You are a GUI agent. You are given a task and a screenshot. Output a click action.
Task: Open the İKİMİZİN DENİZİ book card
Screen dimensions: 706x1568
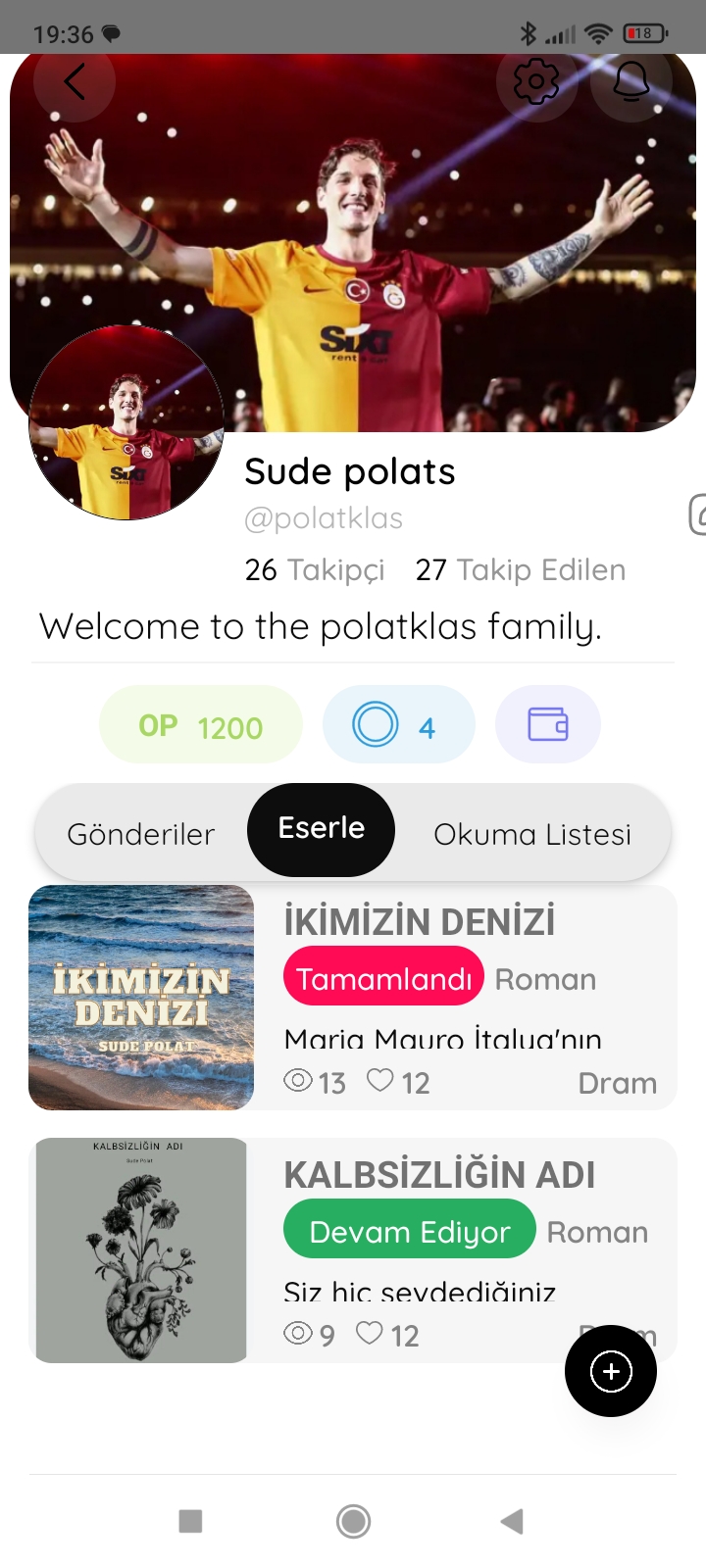coord(353,998)
